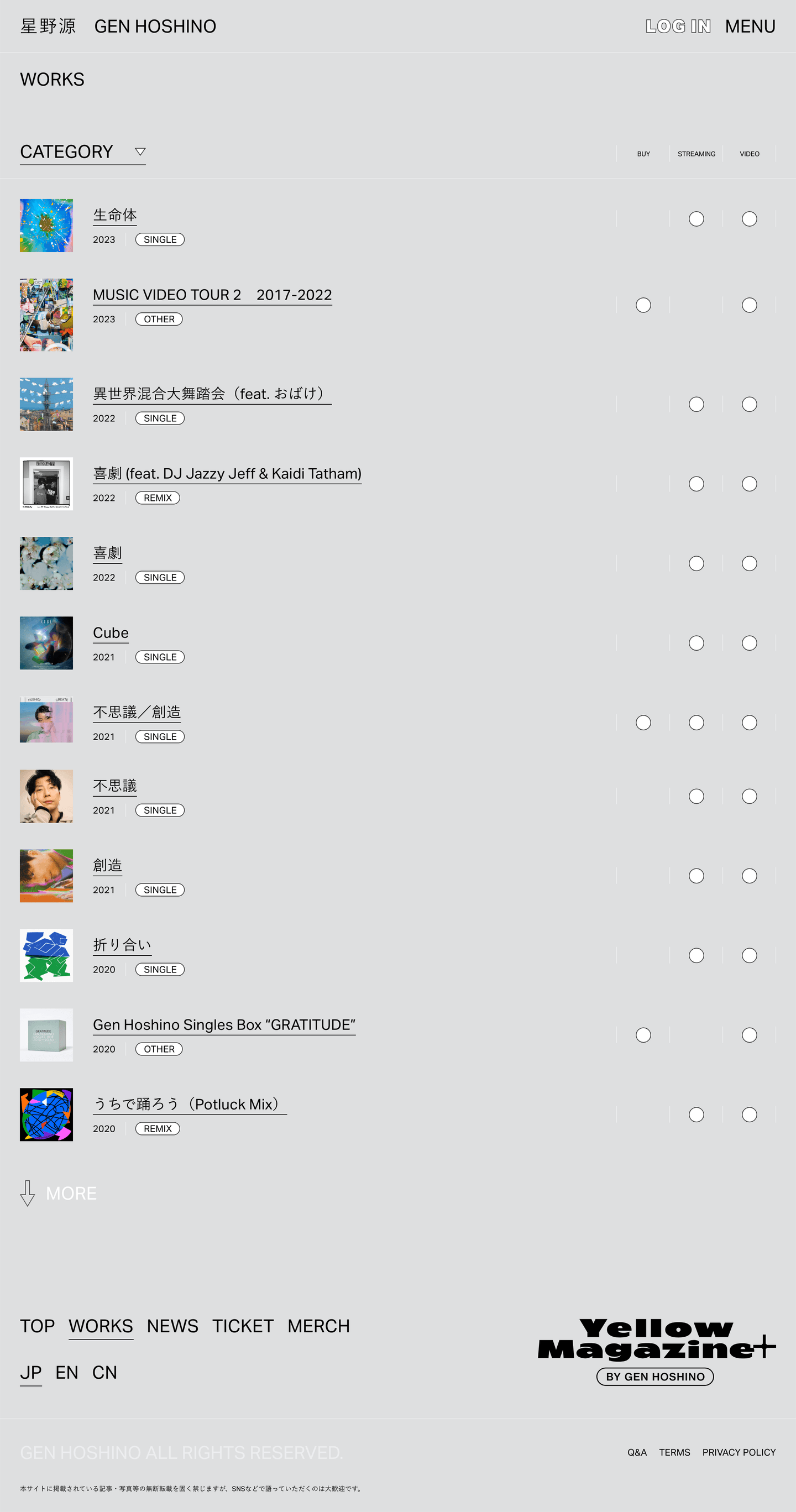
Task: Open the MERCH section
Action: [318, 1326]
